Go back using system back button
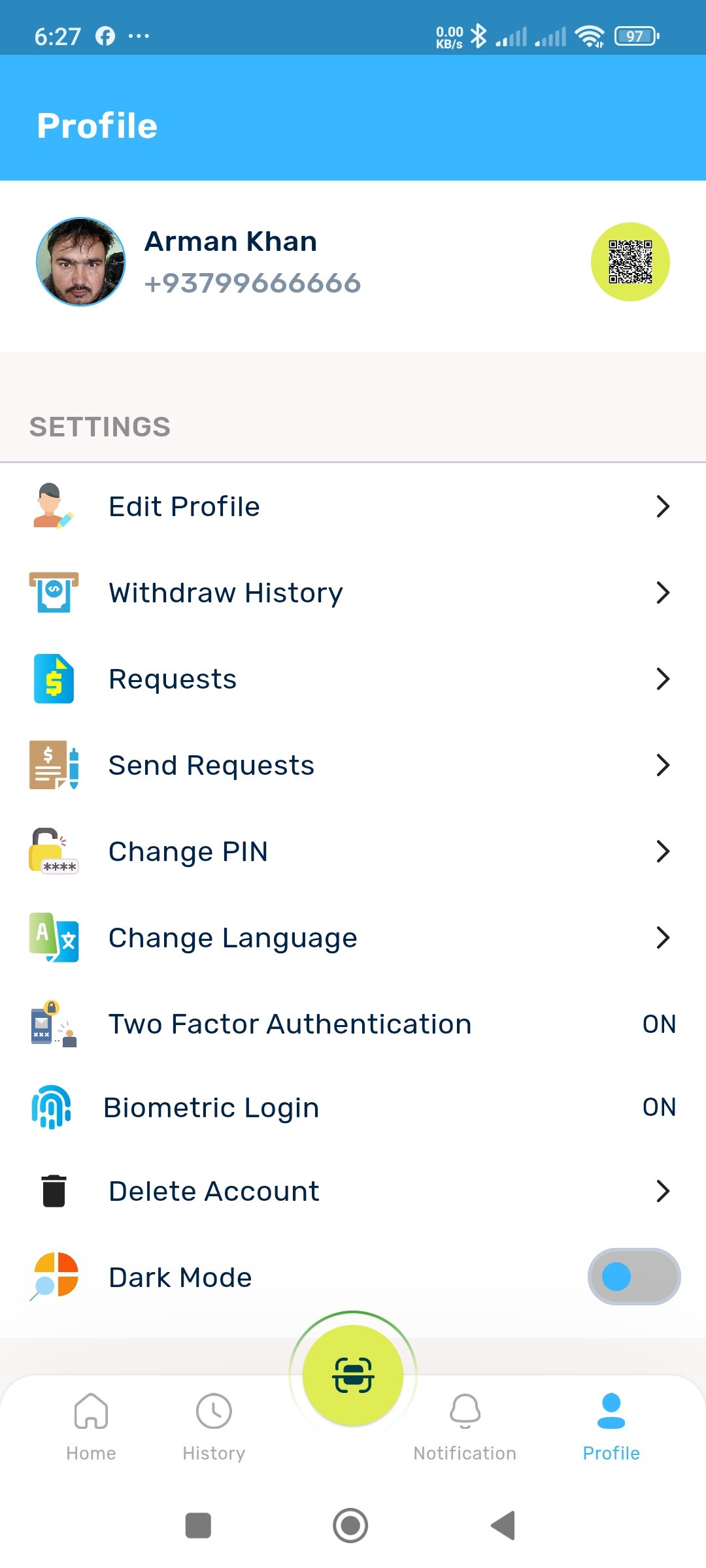Viewport: 706px width, 1568px height. [503, 1526]
